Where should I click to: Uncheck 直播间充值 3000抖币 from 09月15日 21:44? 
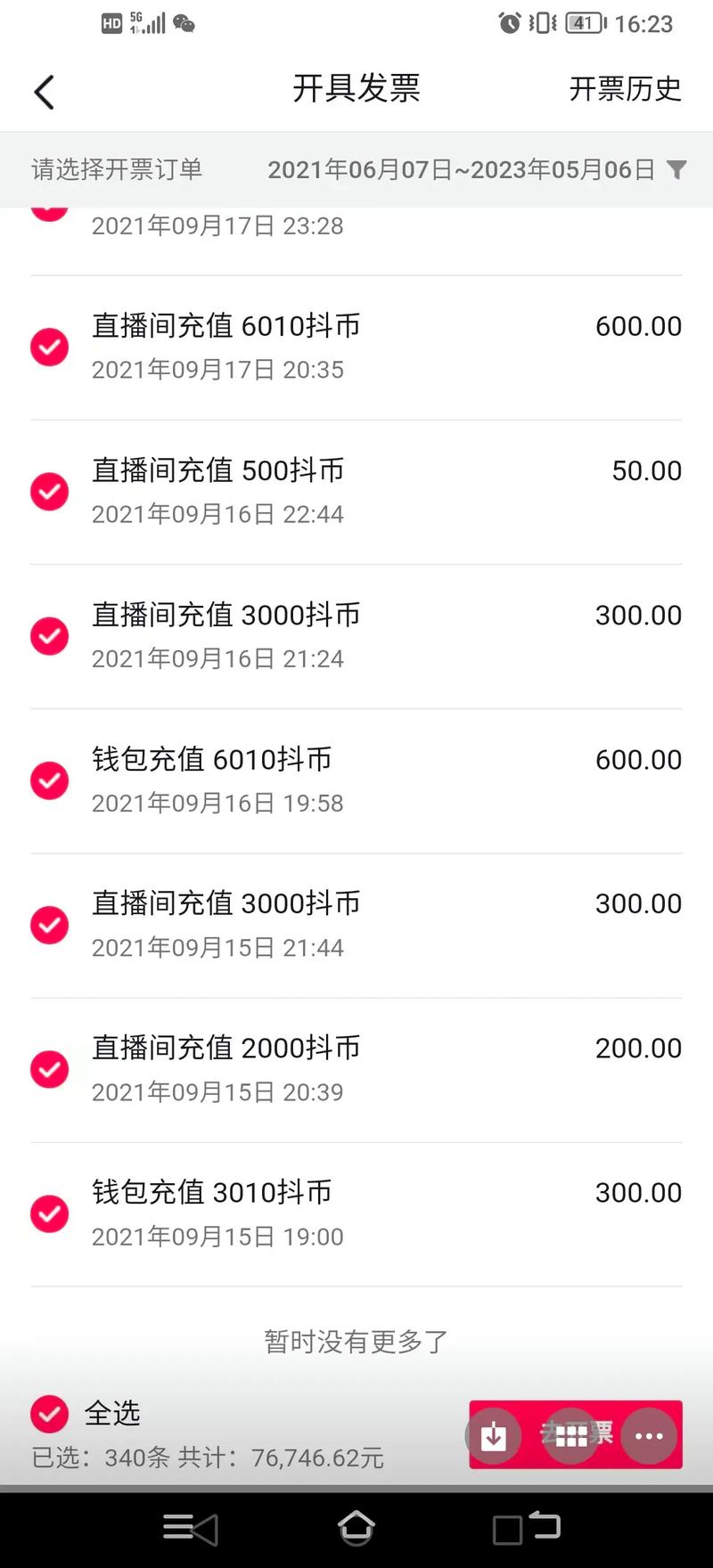click(x=50, y=925)
